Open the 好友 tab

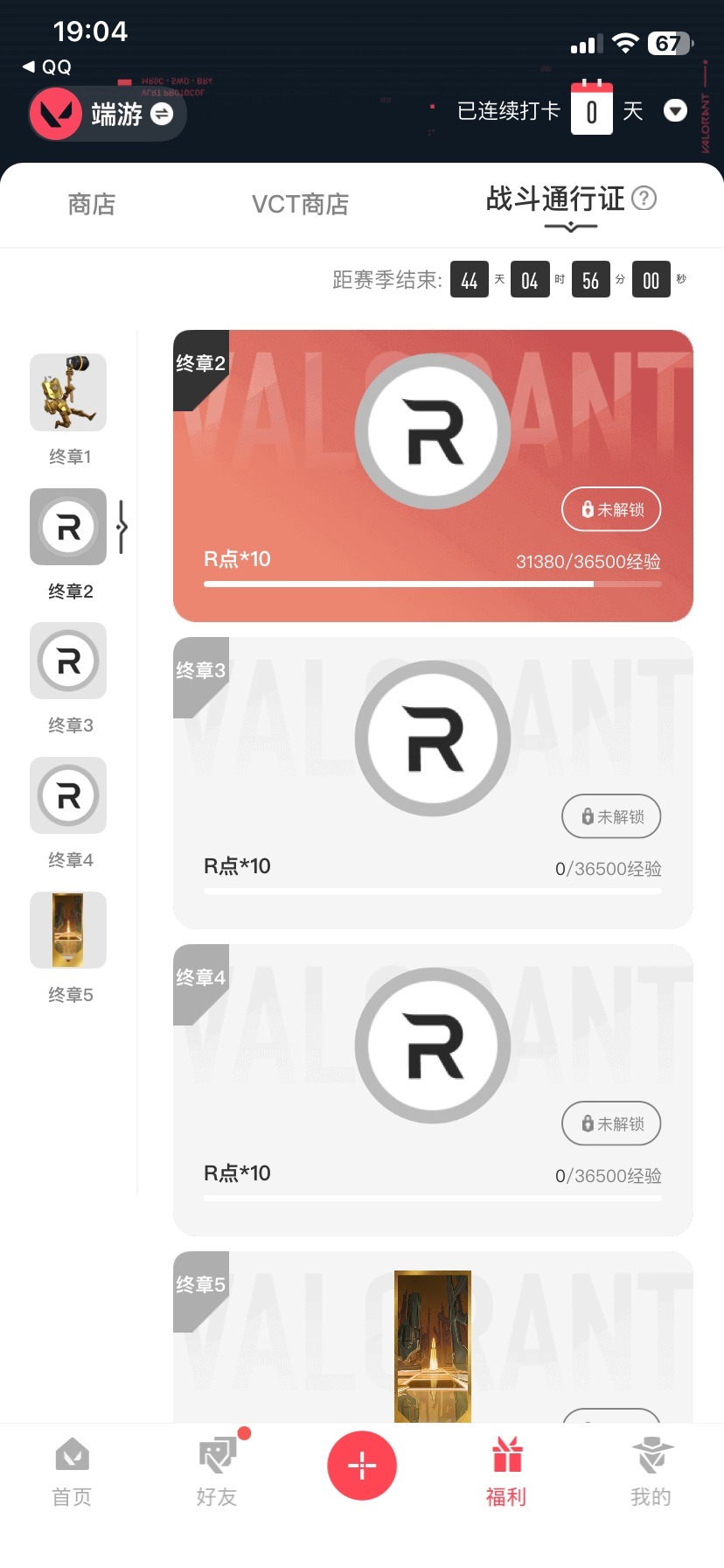click(x=217, y=1472)
